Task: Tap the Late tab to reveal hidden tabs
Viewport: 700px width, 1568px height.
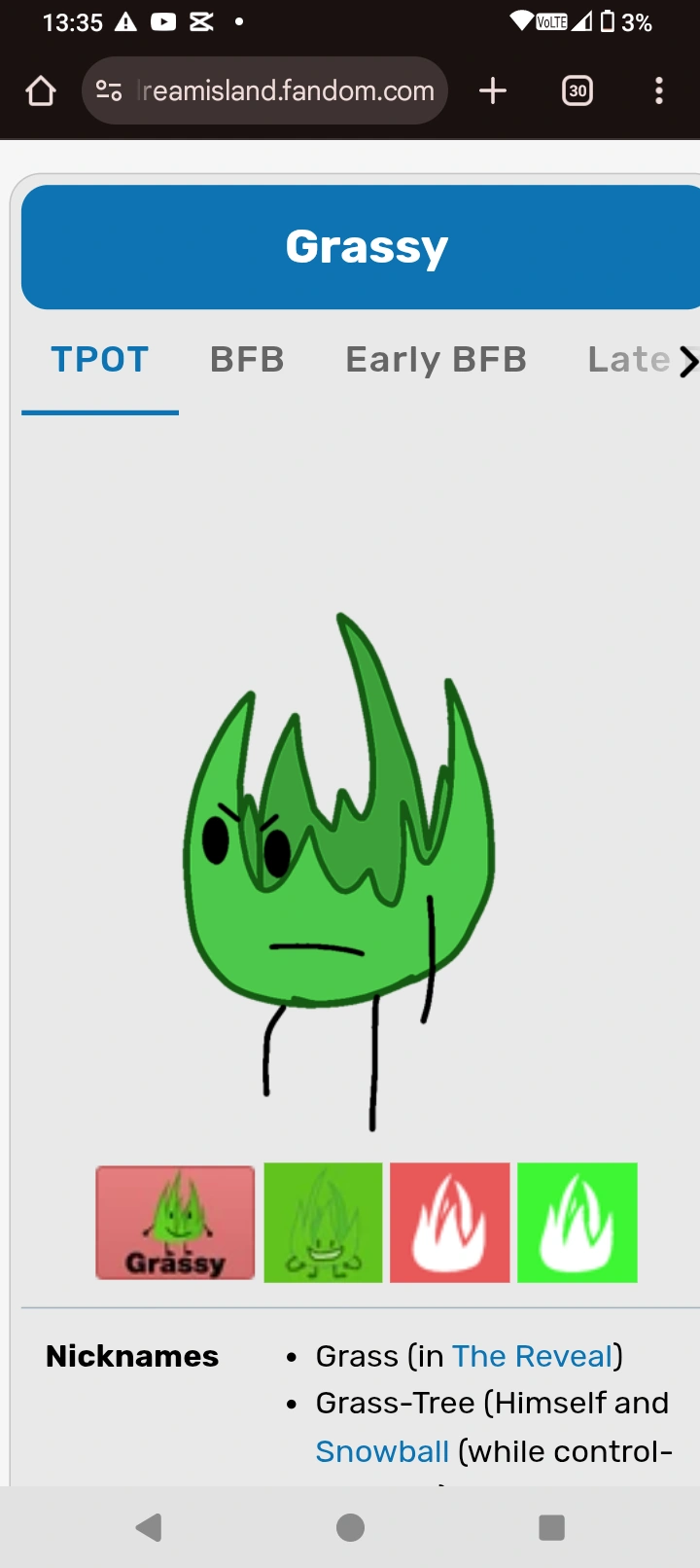Action: (x=628, y=359)
